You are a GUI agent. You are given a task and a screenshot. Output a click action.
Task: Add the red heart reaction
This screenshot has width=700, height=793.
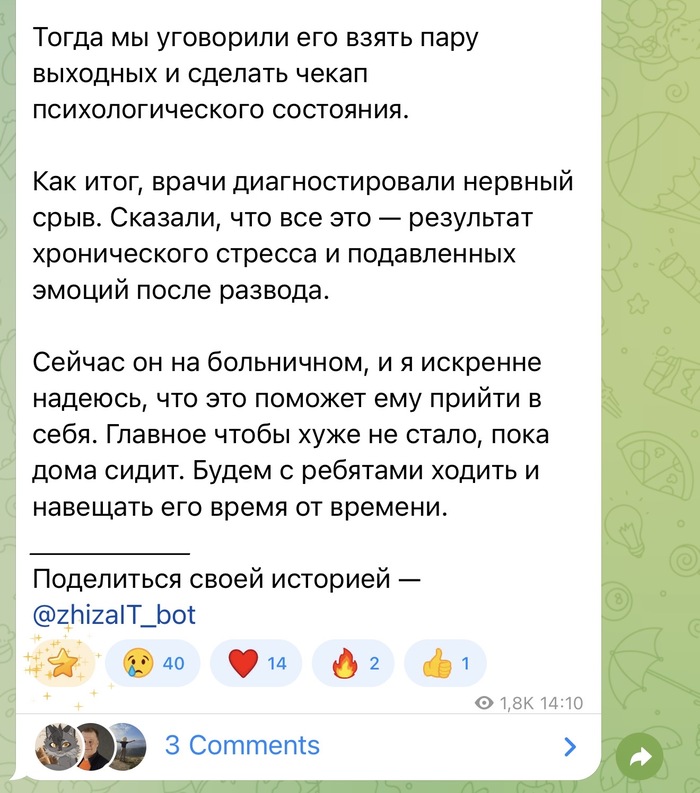[x=256, y=663]
